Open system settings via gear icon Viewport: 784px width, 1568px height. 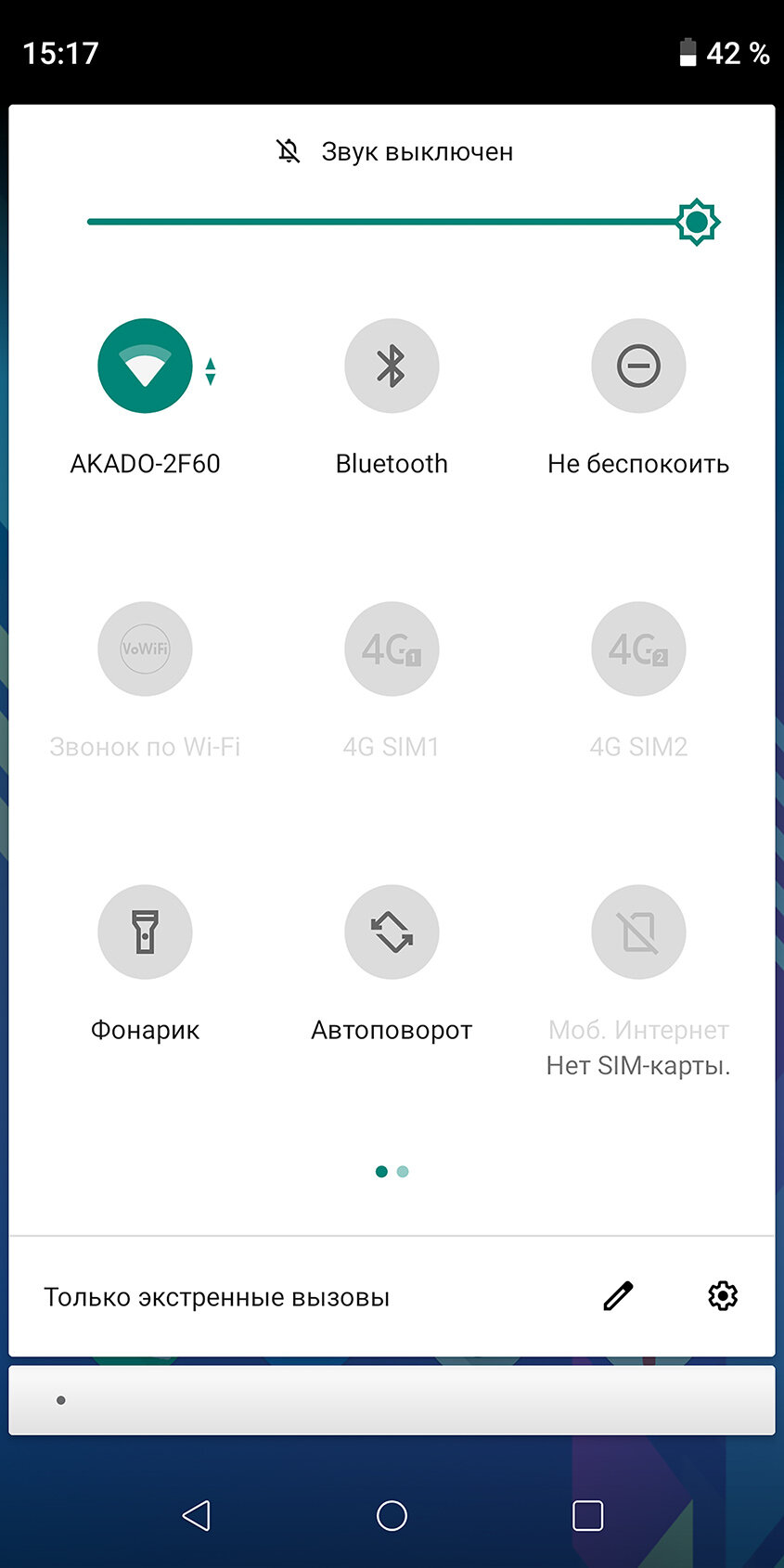coord(723,1295)
